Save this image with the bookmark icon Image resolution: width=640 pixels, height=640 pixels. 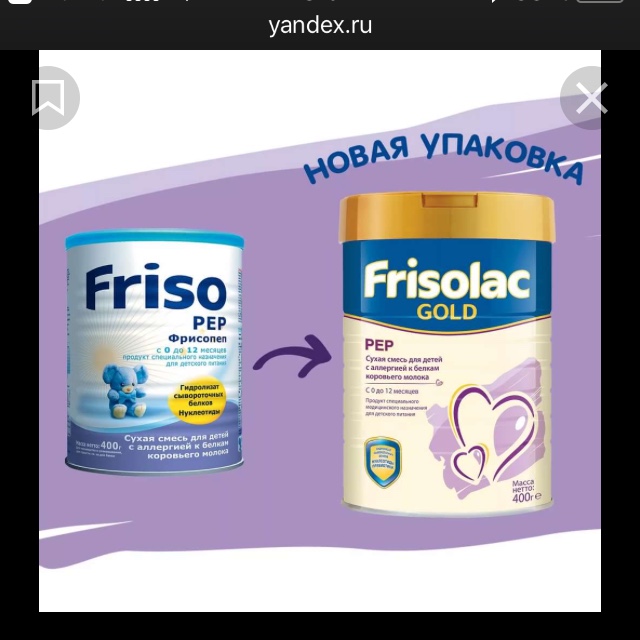pos(48,97)
